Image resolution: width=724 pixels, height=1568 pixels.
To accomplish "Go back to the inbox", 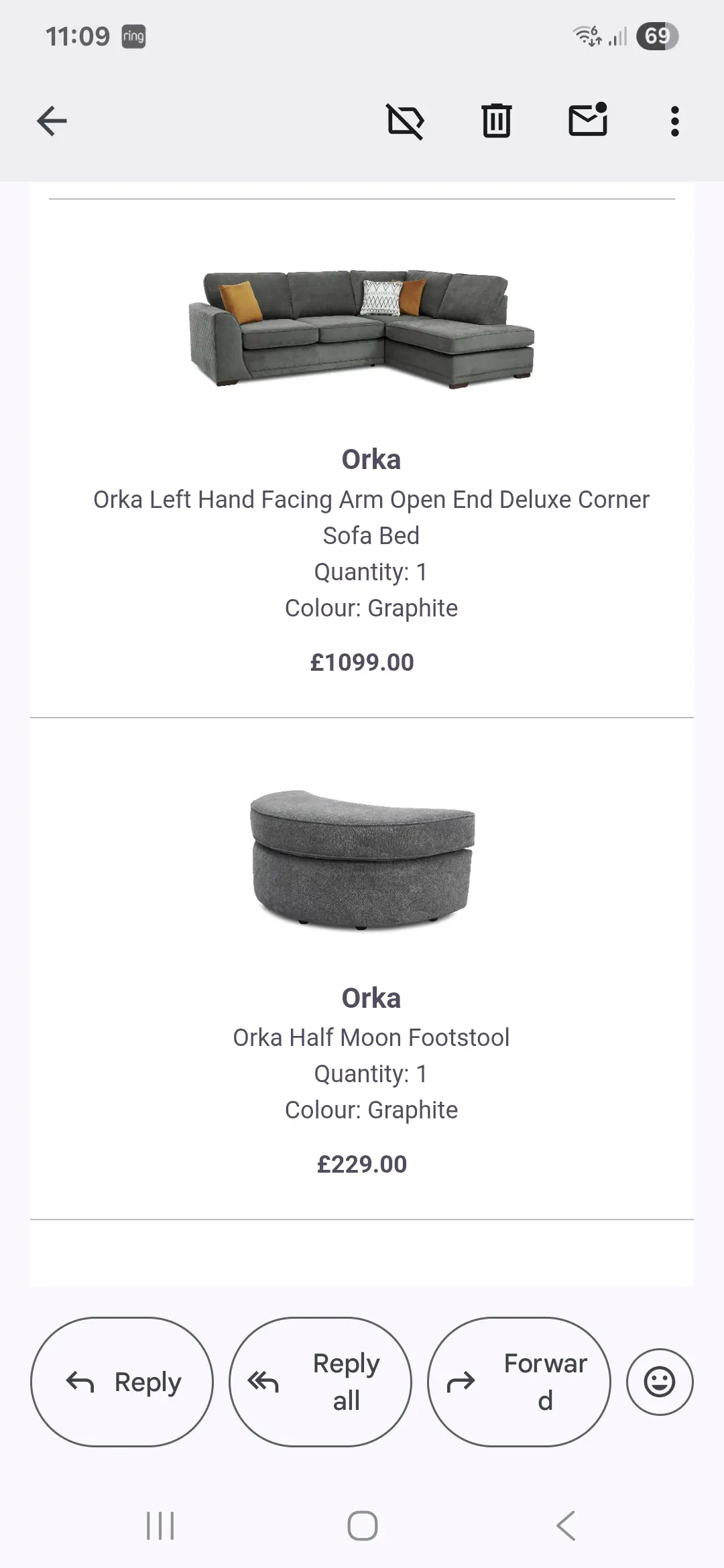I will [52, 121].
